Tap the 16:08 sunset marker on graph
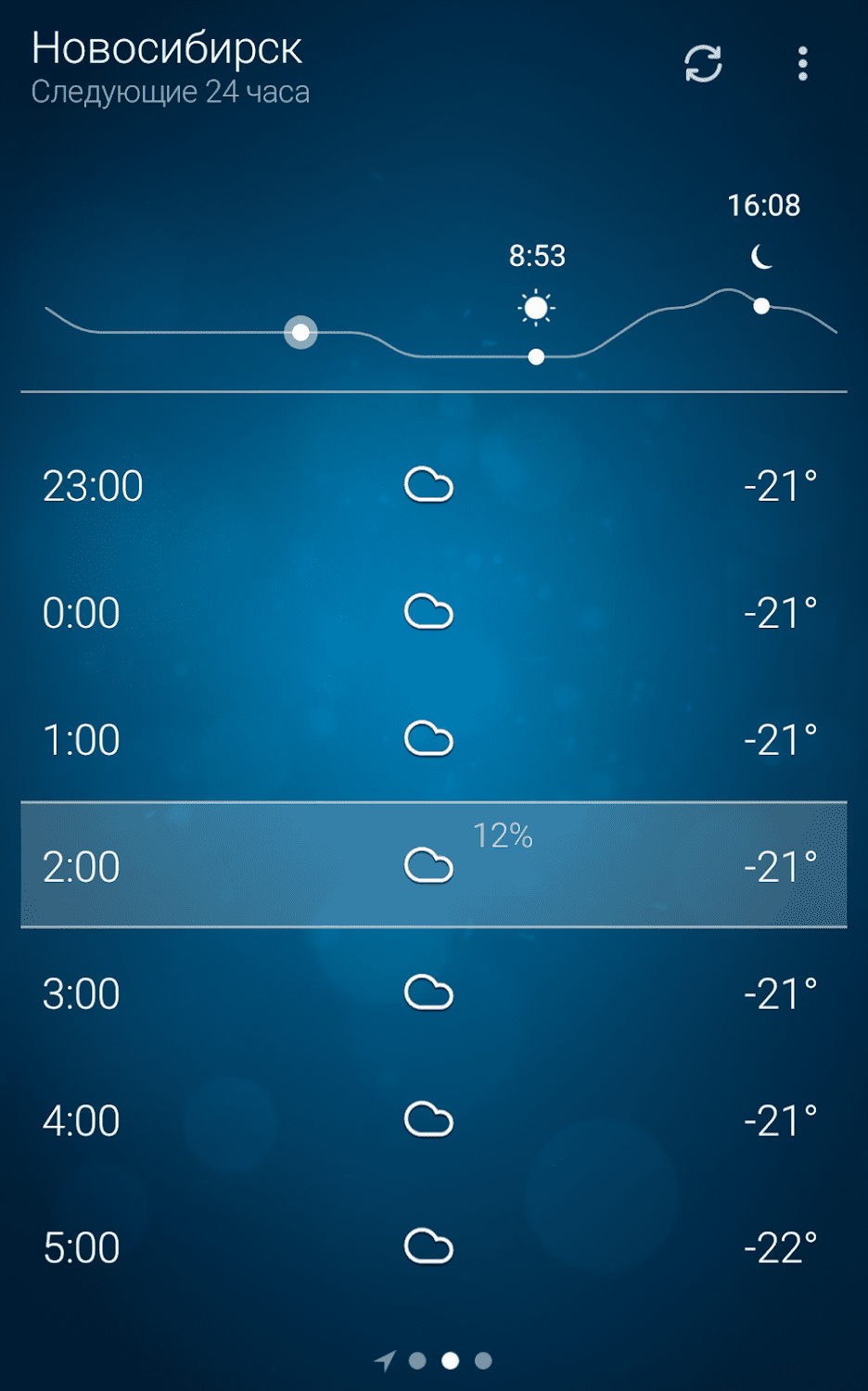The image size is (868, 1391). (761, 305)
